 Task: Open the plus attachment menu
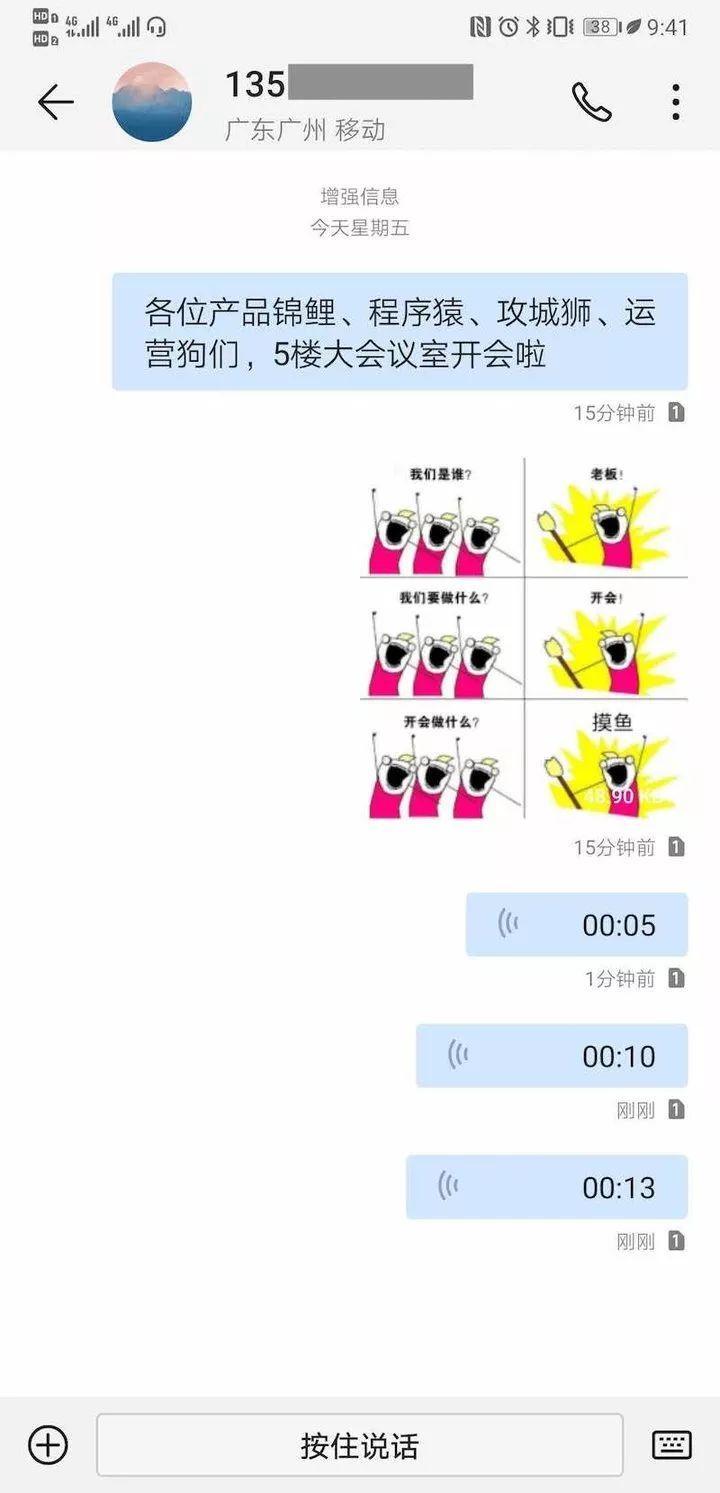pyautogui.click(x=48, y=1445)
